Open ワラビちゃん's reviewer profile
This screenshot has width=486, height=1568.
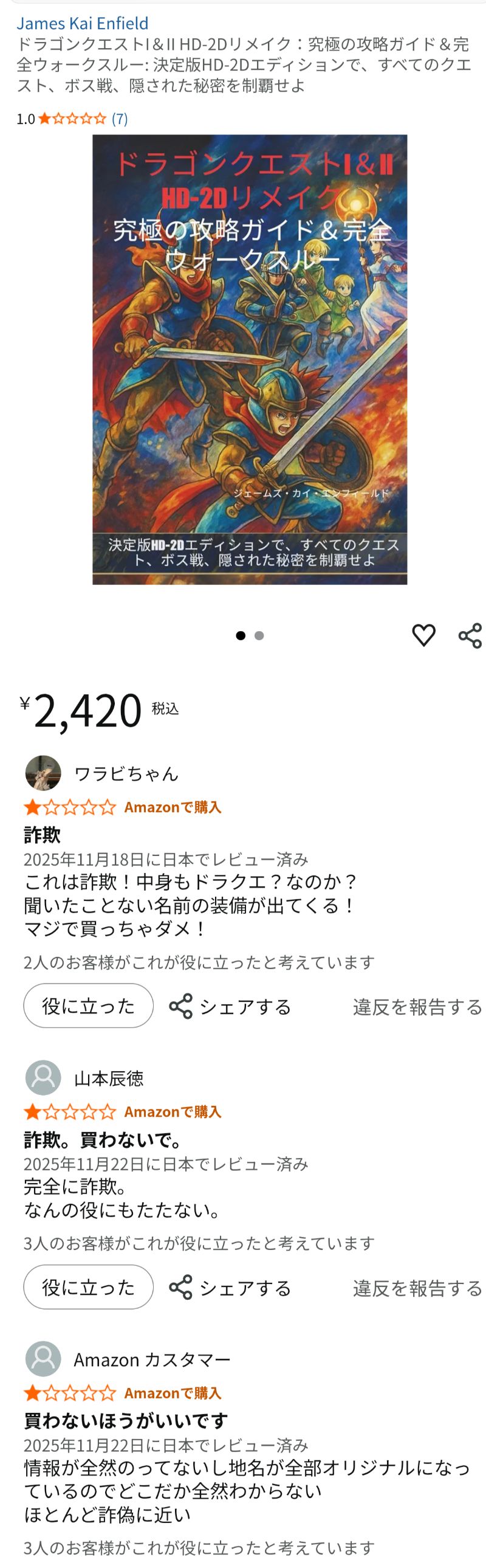coord(125,773)
